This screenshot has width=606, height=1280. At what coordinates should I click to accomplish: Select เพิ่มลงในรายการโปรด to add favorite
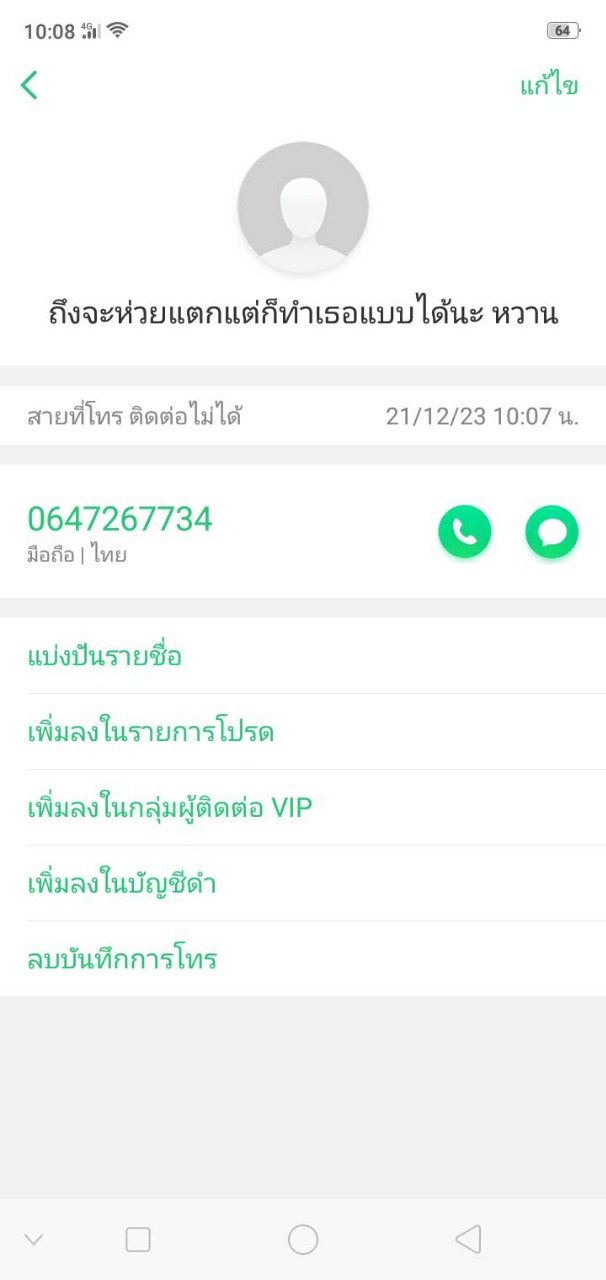tap(150, 733)
